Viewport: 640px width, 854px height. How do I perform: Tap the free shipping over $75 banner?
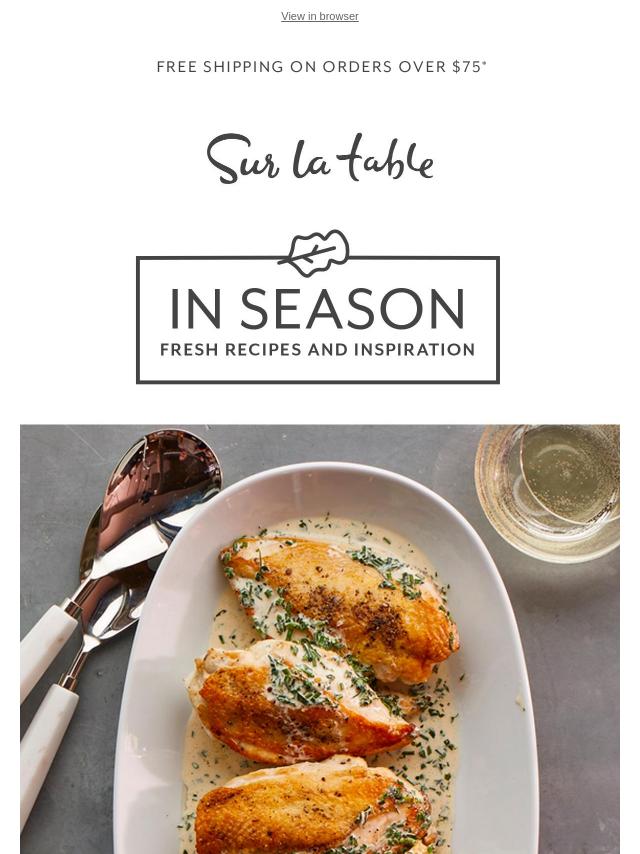click(321, 67)
